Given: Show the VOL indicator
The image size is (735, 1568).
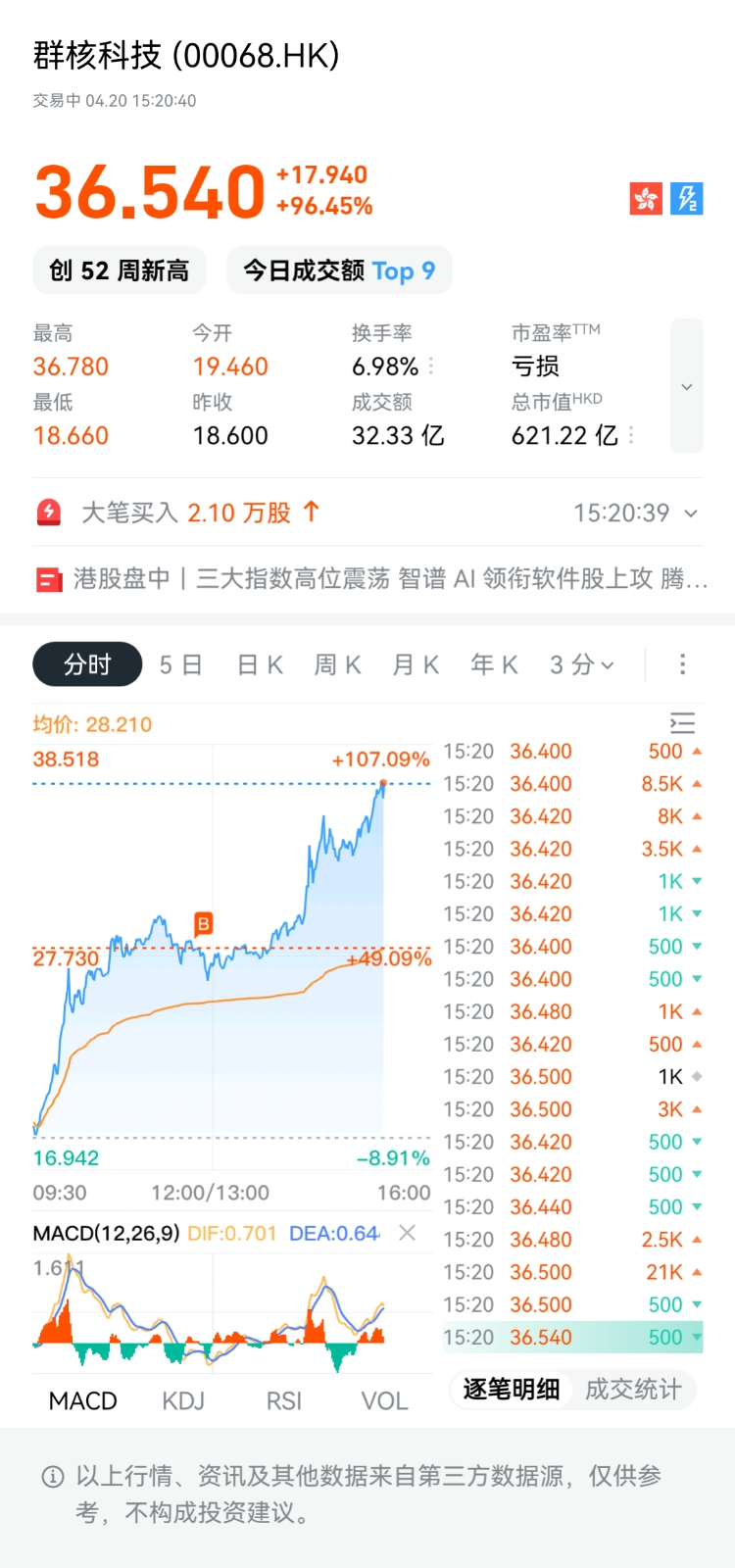Looking at the screenshot, I should click(384, 1401).
